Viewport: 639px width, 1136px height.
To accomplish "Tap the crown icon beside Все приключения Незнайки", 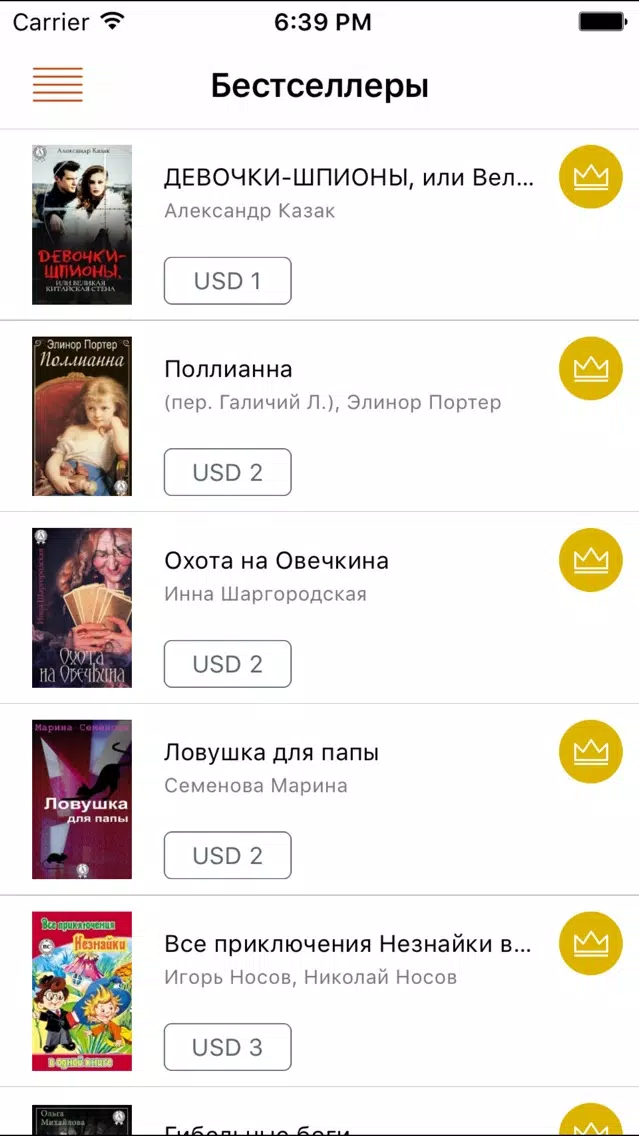I will click(590, 943).
